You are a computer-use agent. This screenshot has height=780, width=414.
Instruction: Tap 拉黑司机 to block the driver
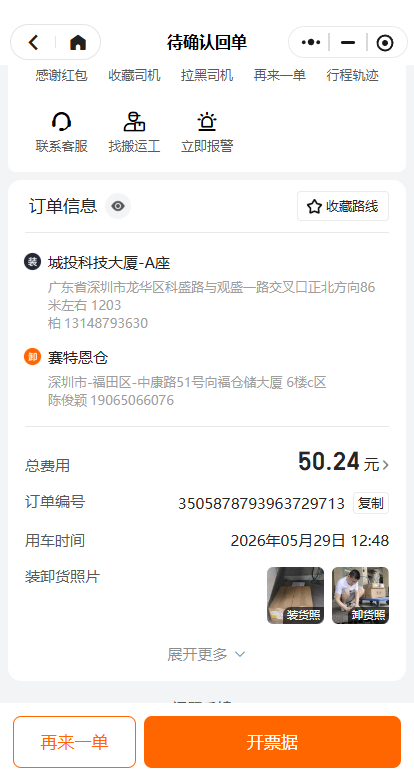click(207, 75)
